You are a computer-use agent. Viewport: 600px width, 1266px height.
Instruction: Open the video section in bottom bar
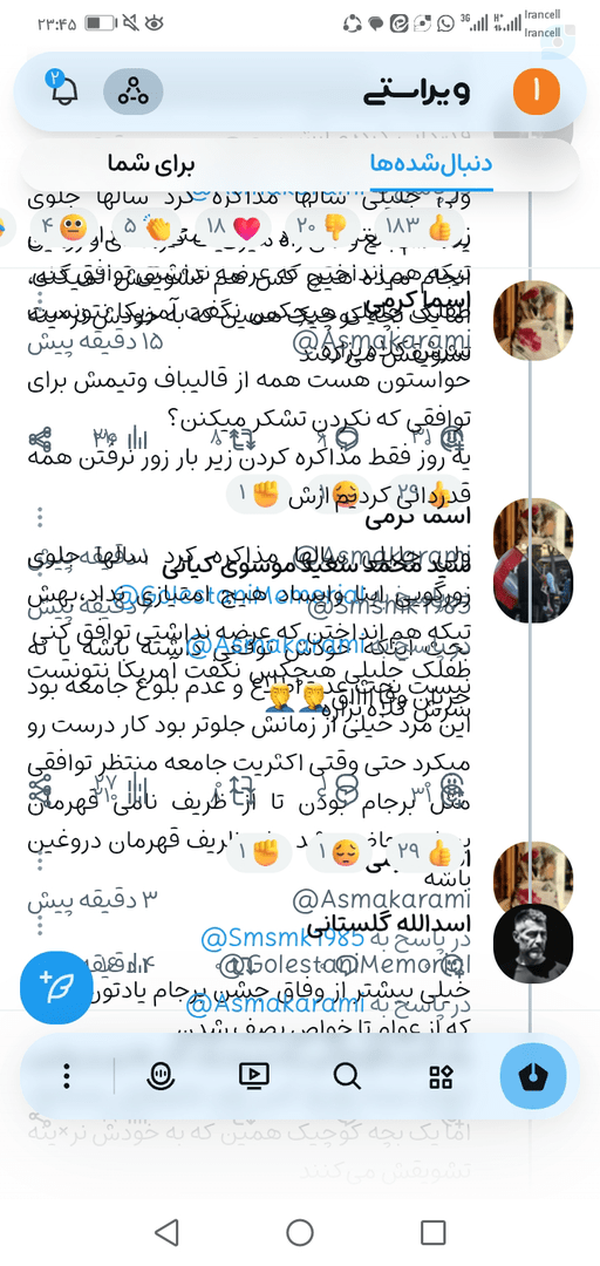(253, 1076)
